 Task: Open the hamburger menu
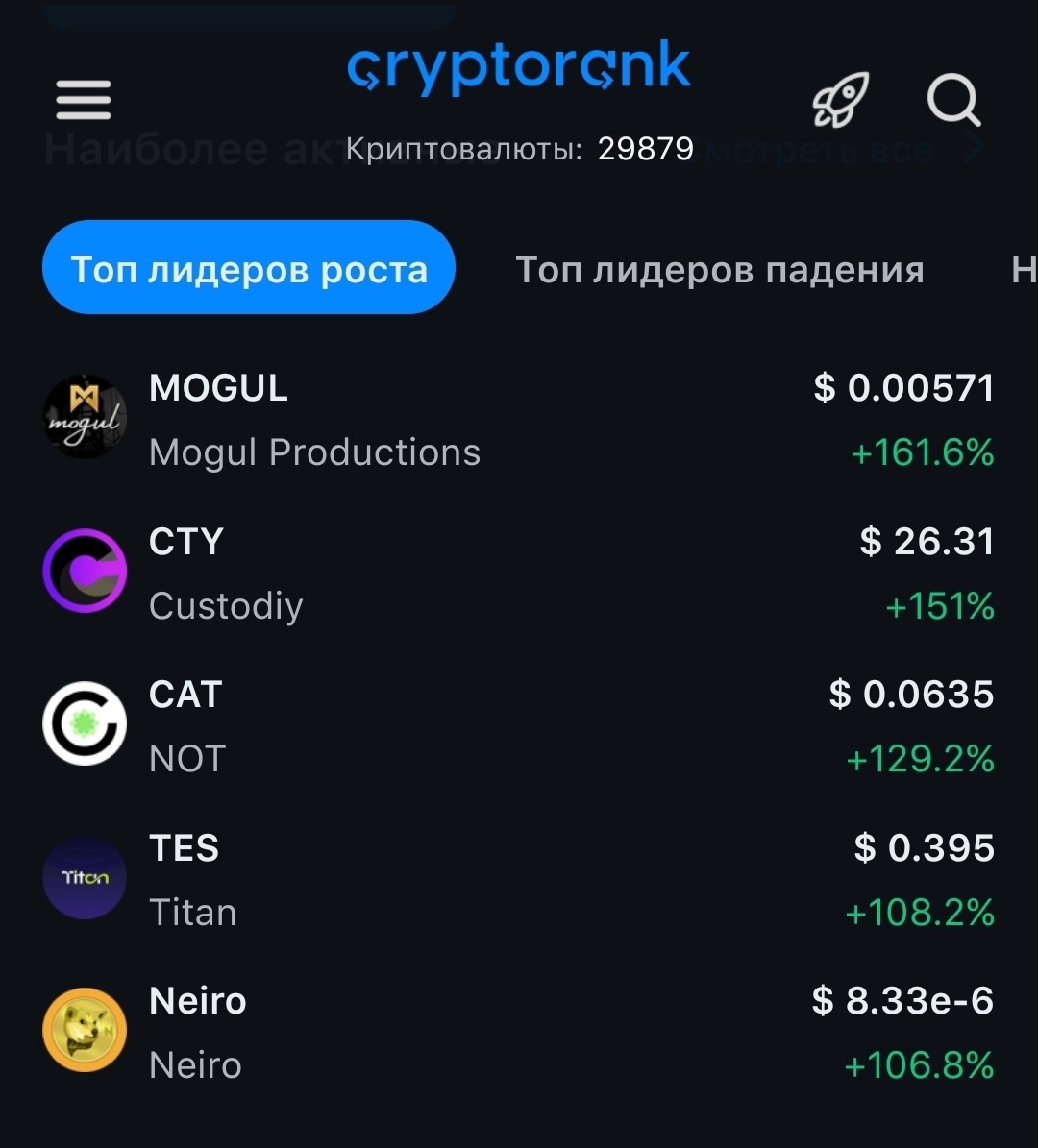[84, 100]
